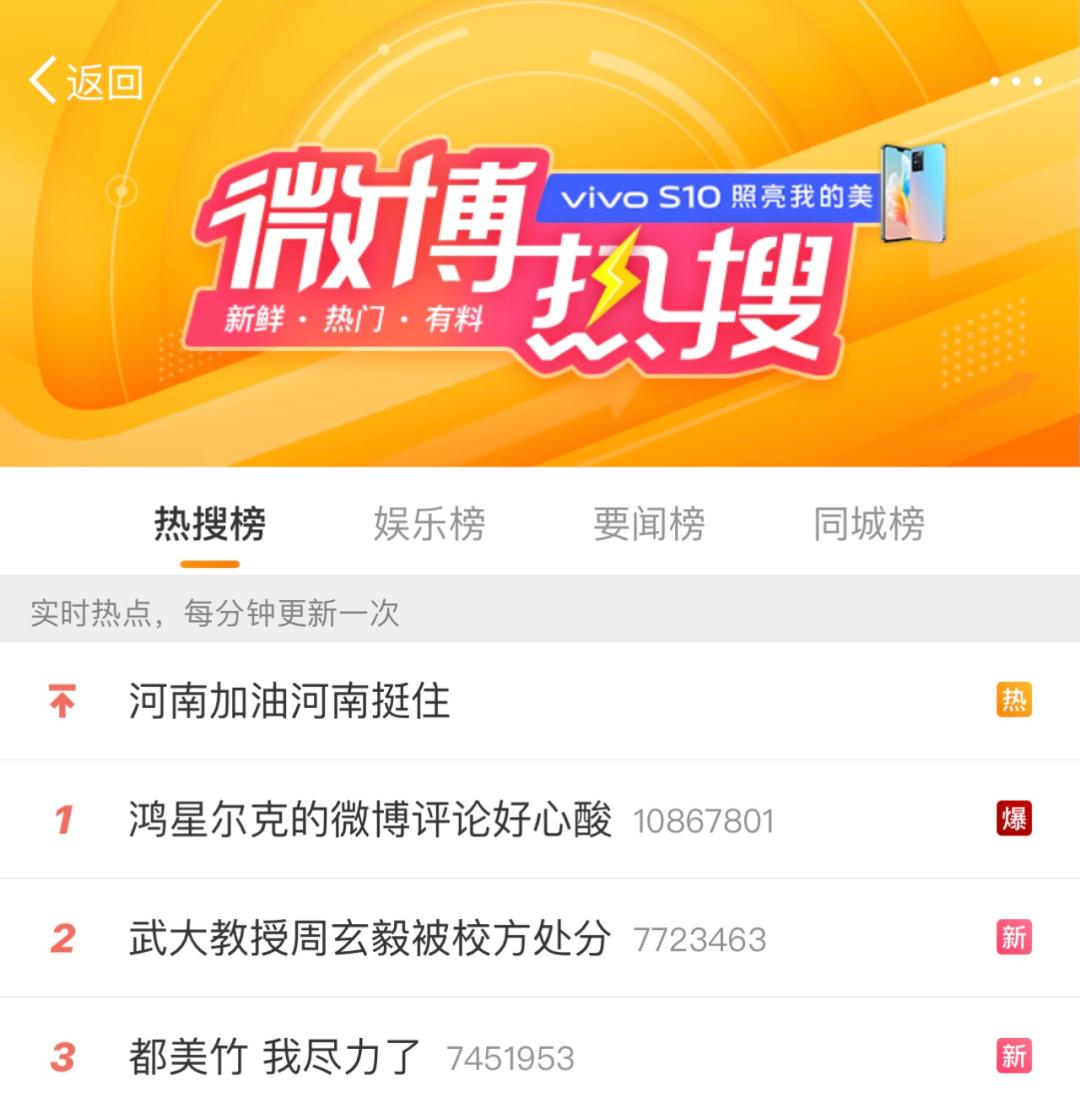The width and height of the screenshot is (1080, 1106).
Task: Switch to the 同城榜 tab
Action: point(868,524)
